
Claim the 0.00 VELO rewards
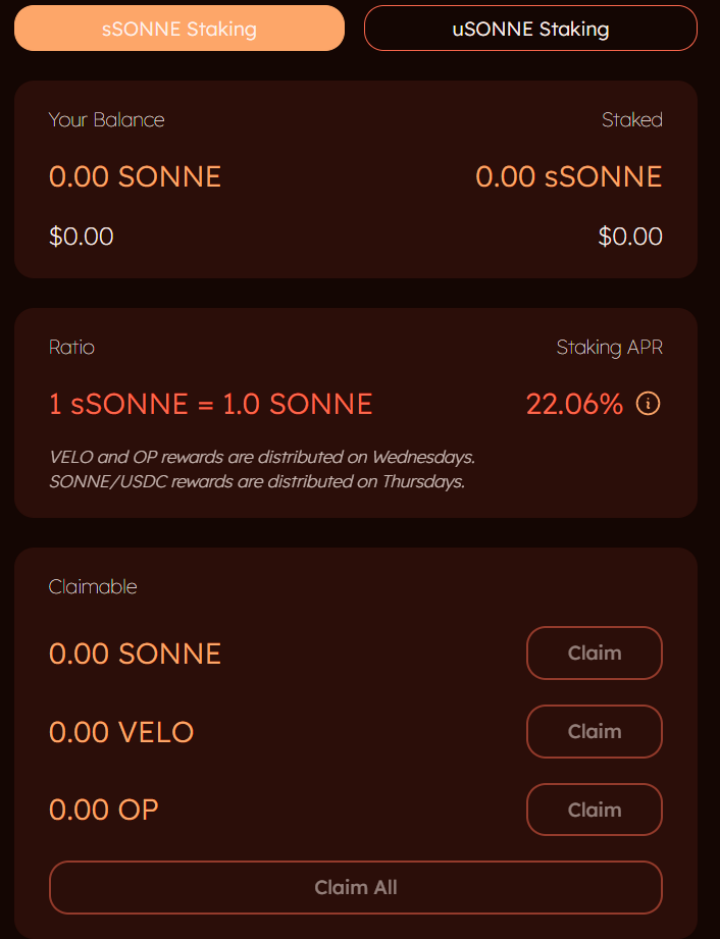click(594, 731)
